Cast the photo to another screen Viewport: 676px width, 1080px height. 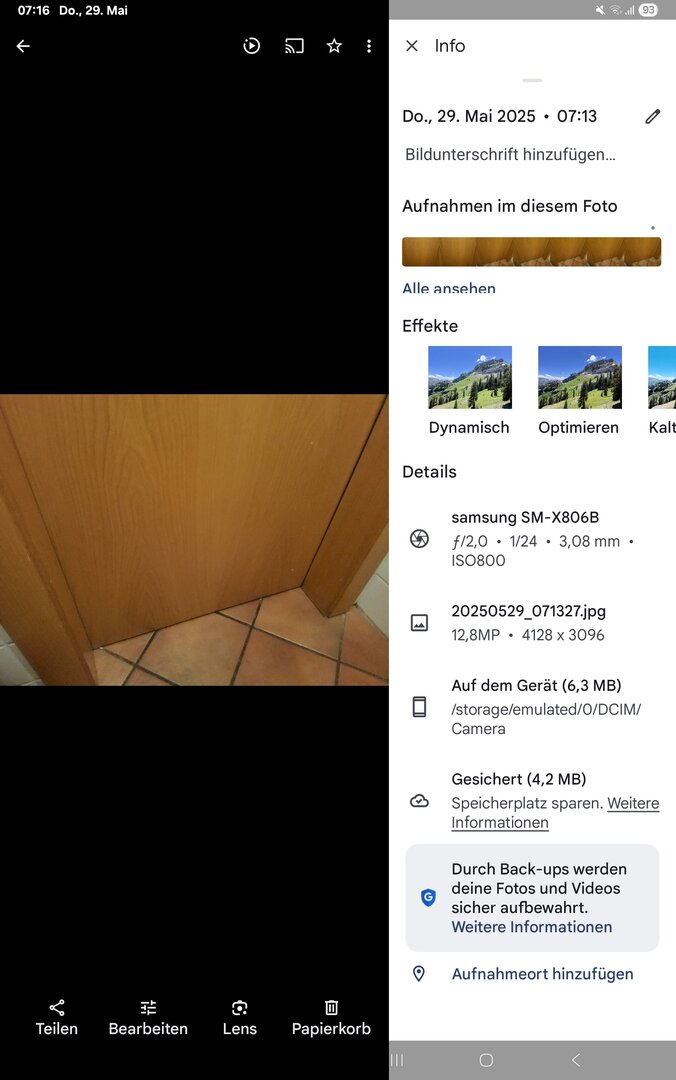pos(294,46)
